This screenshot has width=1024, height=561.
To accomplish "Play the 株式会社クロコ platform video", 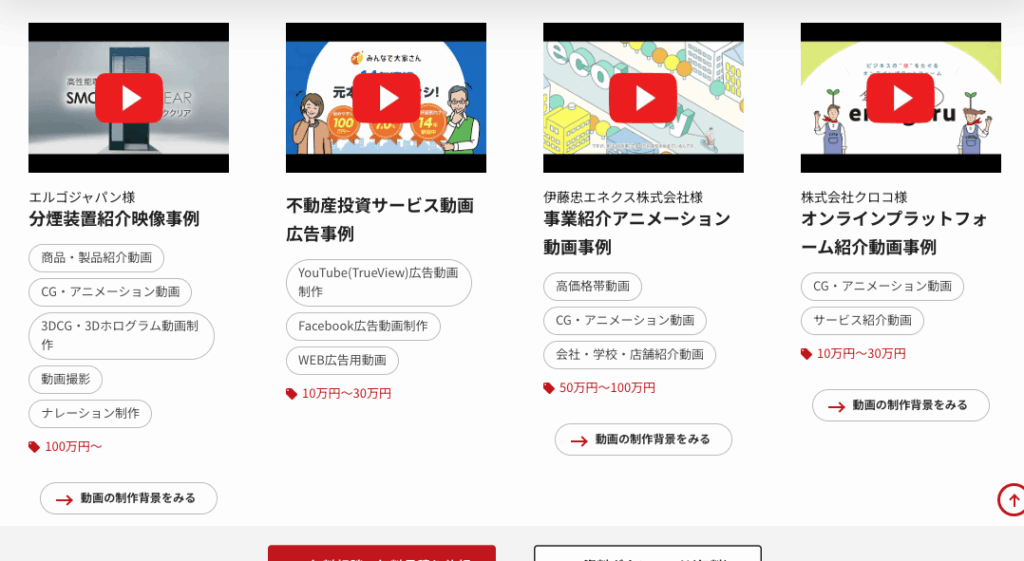I will point(900,98).
